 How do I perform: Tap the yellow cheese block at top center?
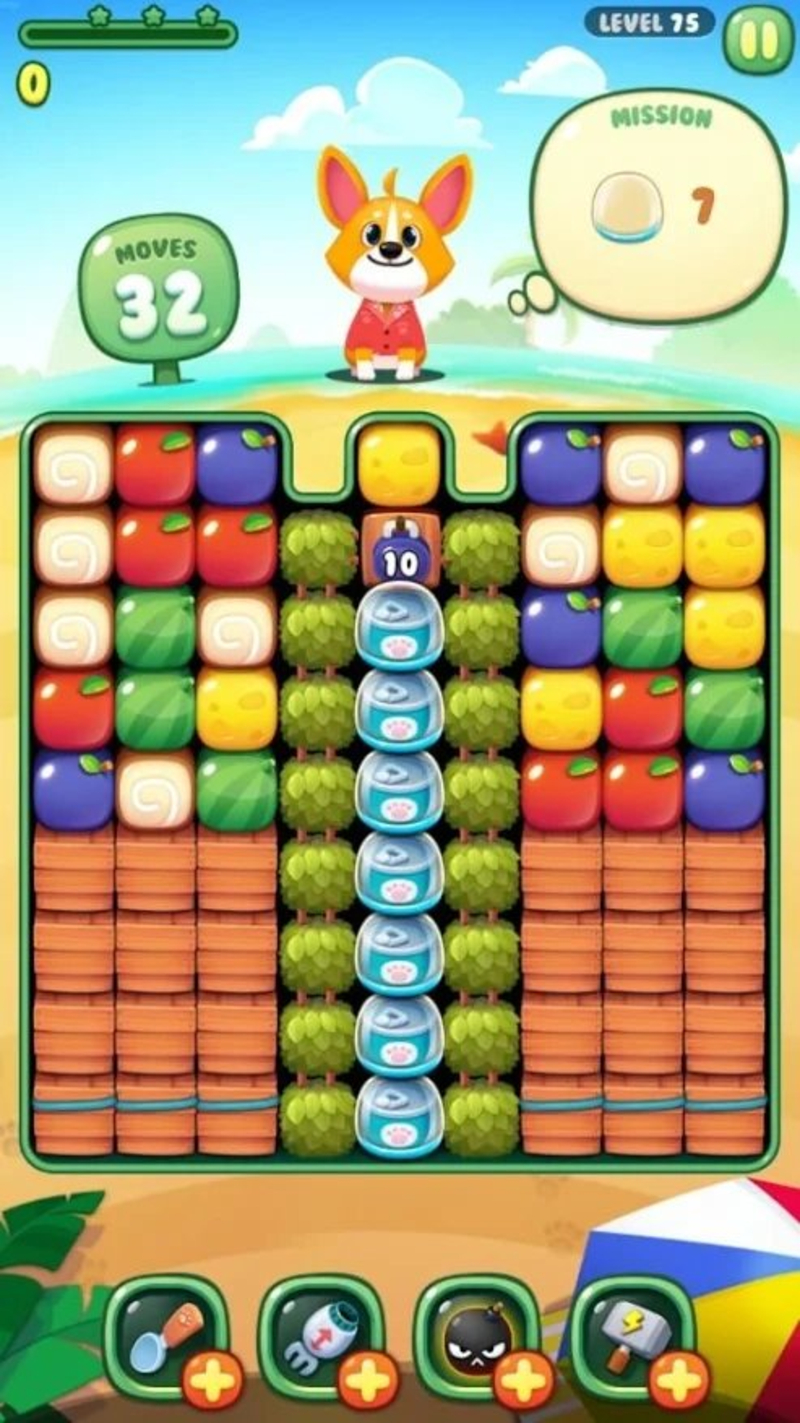[399, 465]
